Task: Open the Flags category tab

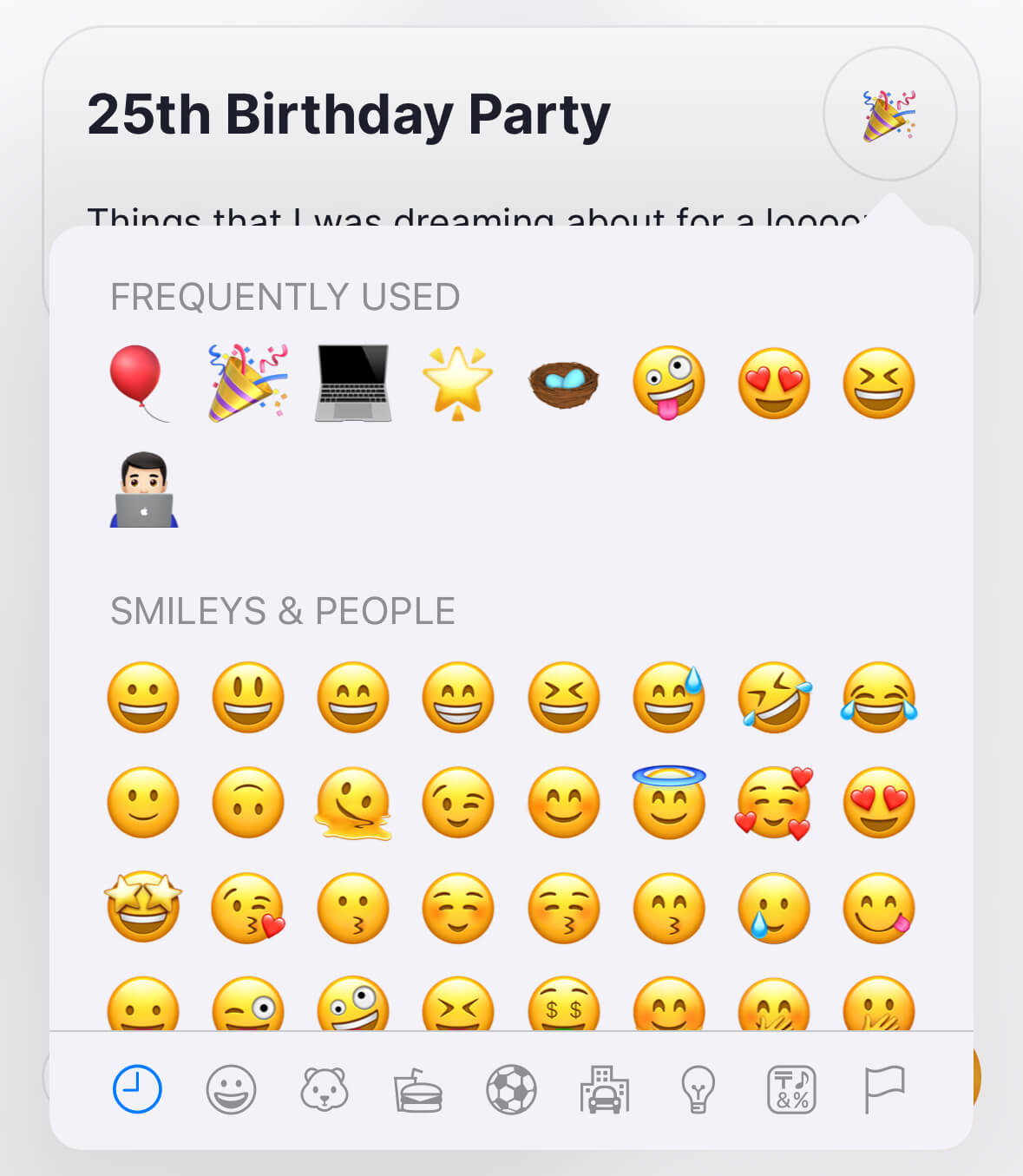Action: [x=884, y=1089]
